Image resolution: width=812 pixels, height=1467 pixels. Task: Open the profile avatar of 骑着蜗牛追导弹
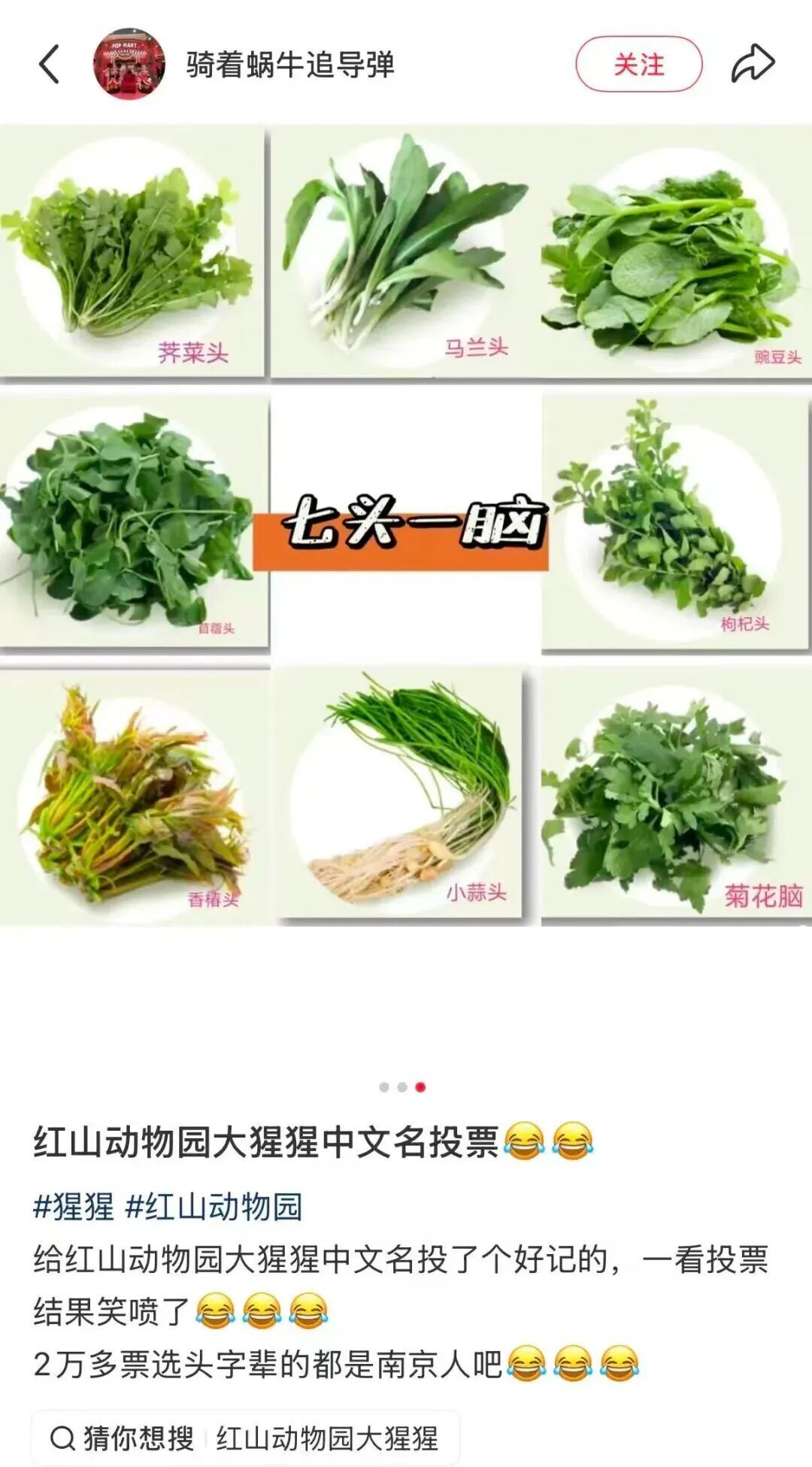coord(129,64)
